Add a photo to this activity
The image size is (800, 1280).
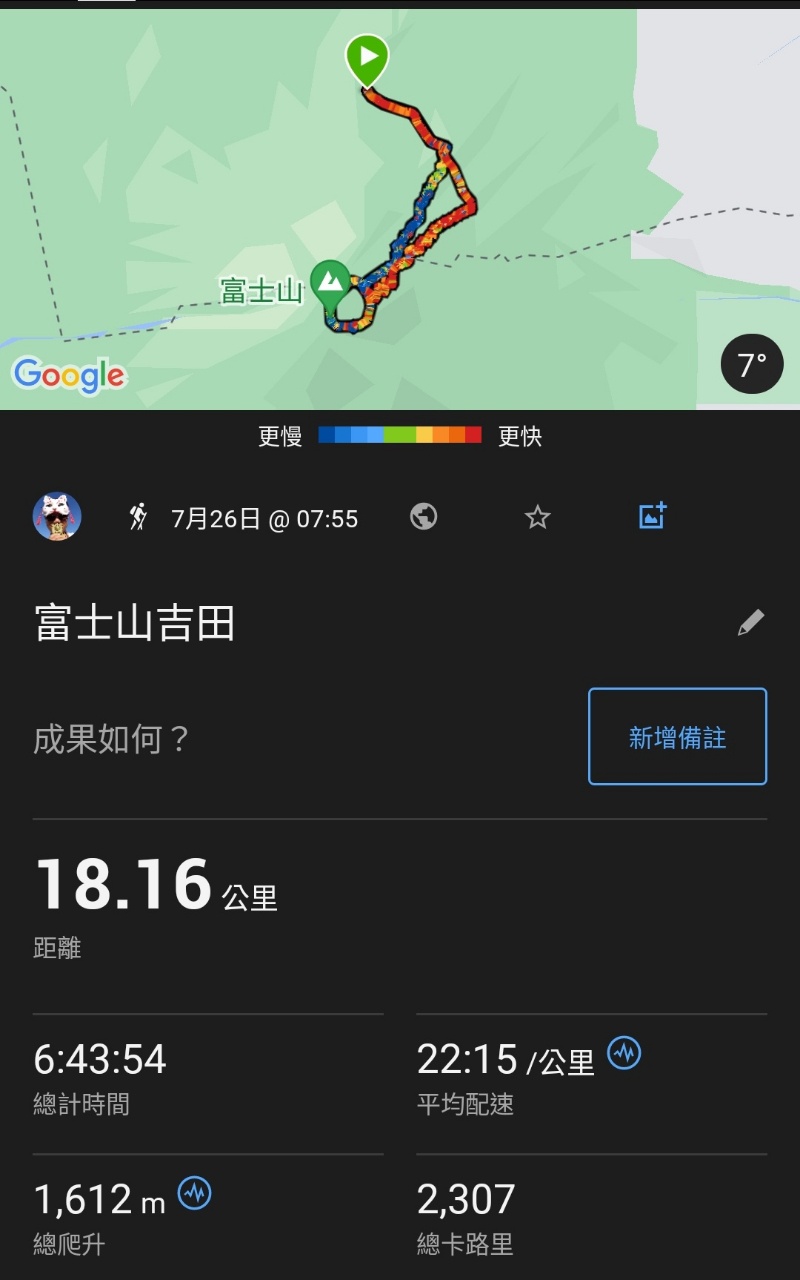[652, 517]
